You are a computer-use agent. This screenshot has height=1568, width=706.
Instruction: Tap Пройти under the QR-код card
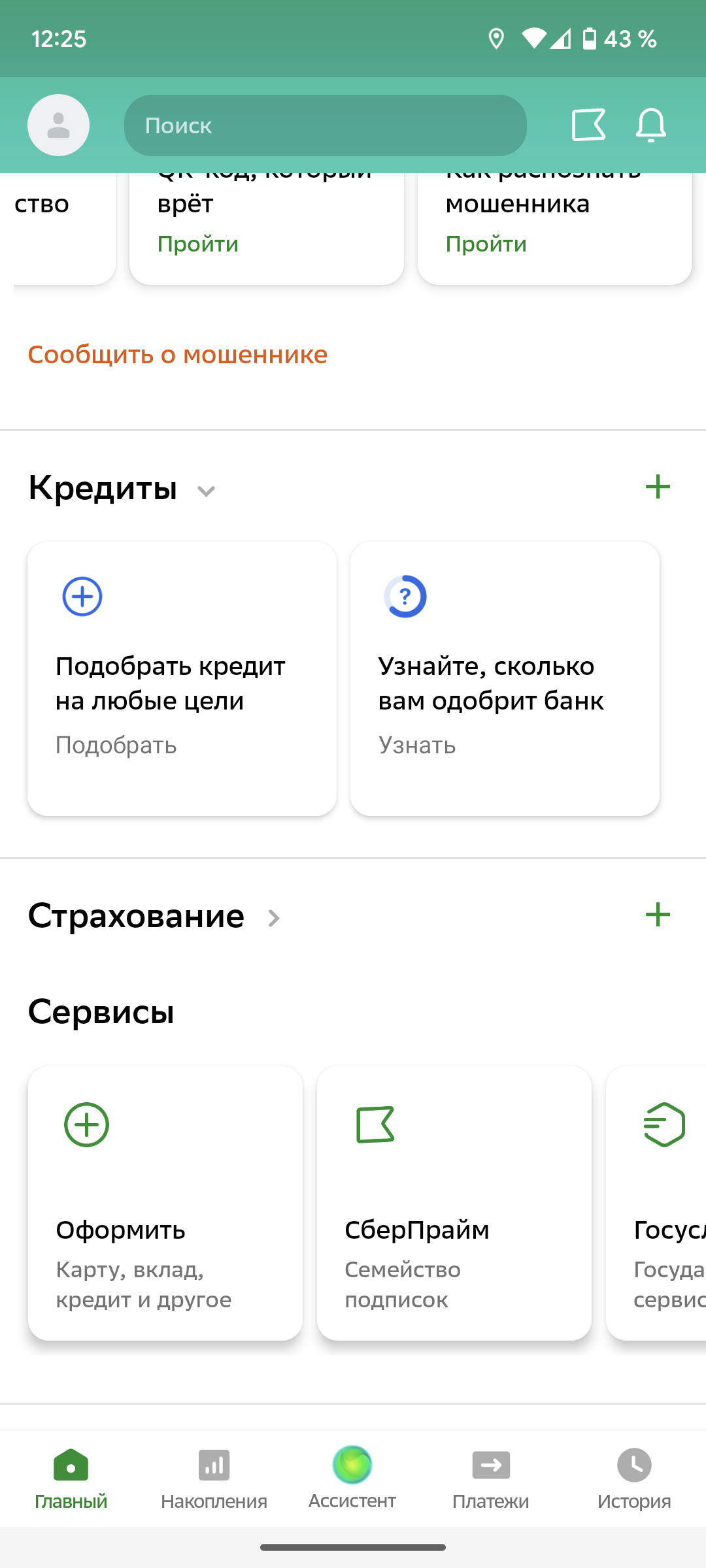tap(198, 244)
